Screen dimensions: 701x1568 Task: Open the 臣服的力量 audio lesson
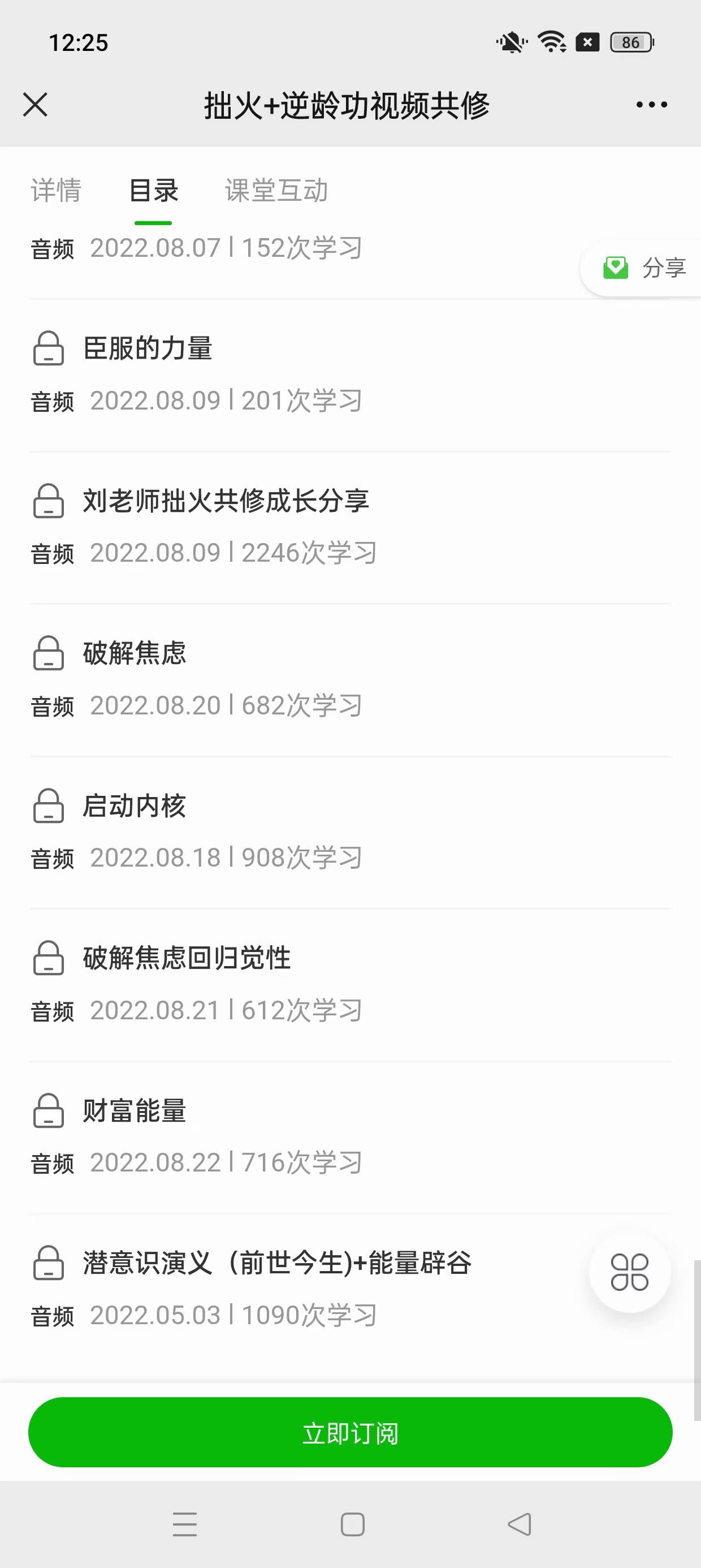click(x=148, y=349)
